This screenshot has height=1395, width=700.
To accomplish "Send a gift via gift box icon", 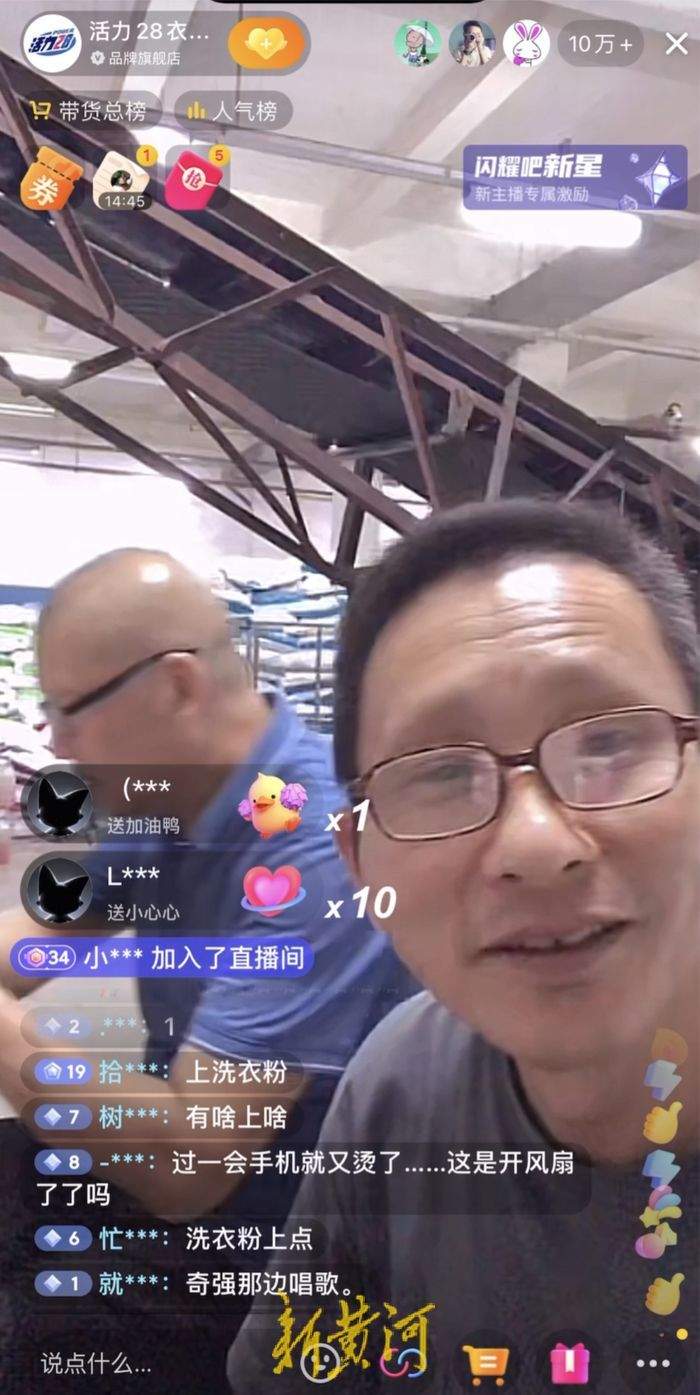I will pos(570,1362).
